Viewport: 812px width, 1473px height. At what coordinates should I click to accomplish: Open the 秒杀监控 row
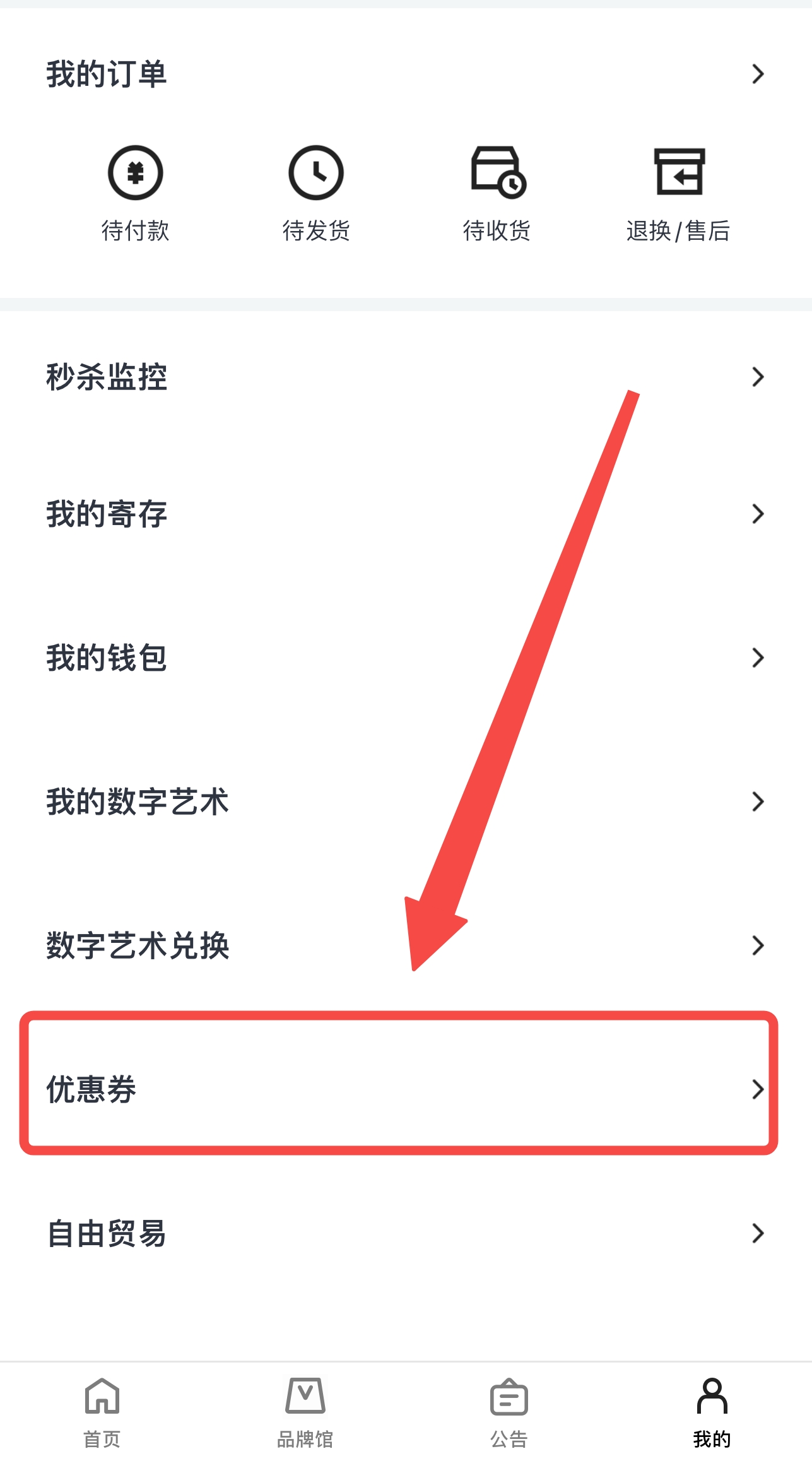(x=404, y=377)
